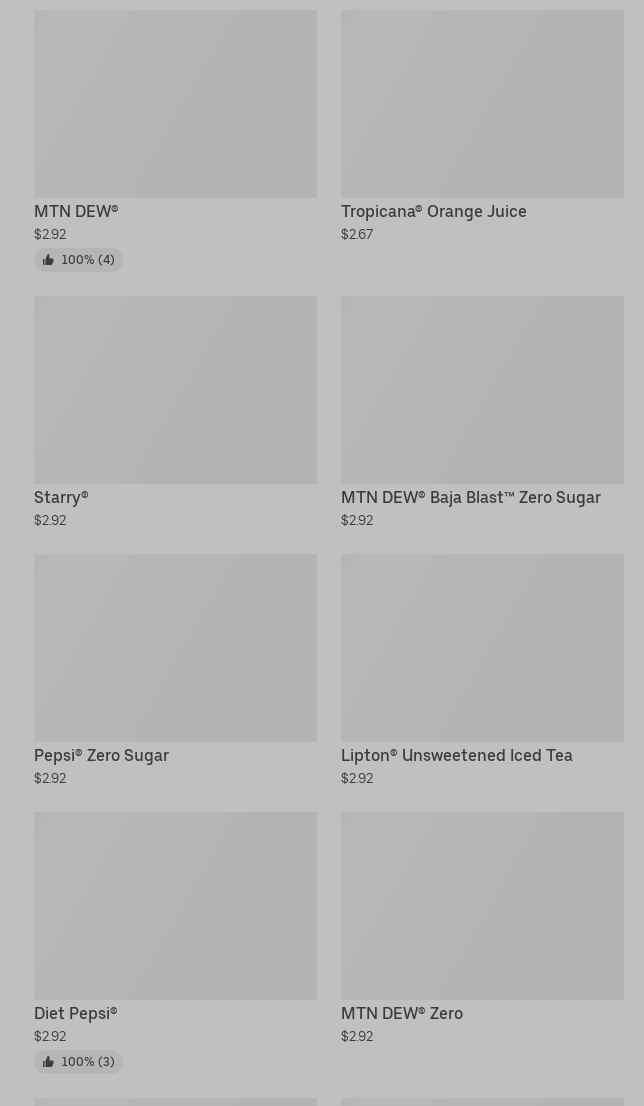
Task: Open the Pepsi® Zero Sugar item
Action: tap(176, 671)
